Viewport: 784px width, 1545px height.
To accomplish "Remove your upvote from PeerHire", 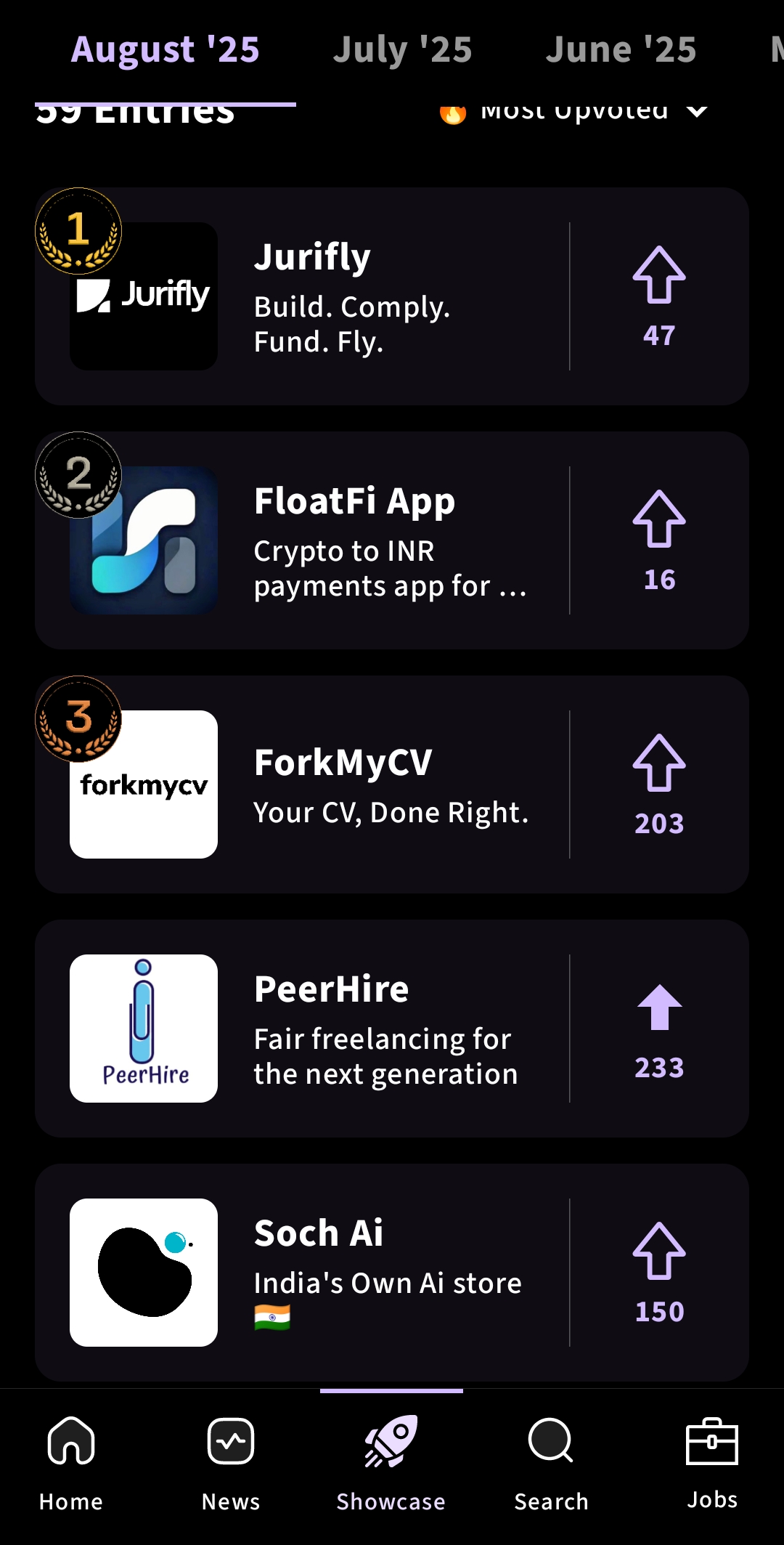I will [x=659, y=1029].
